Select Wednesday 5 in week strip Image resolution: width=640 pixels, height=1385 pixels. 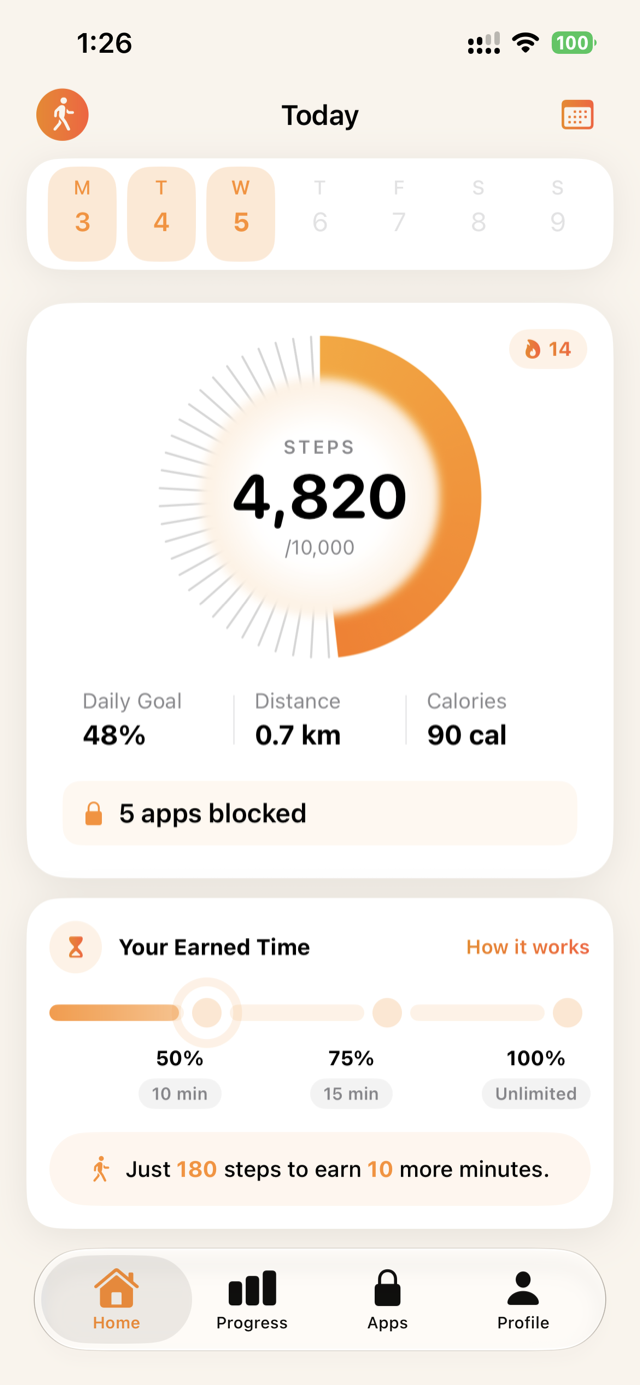(241, 214)
